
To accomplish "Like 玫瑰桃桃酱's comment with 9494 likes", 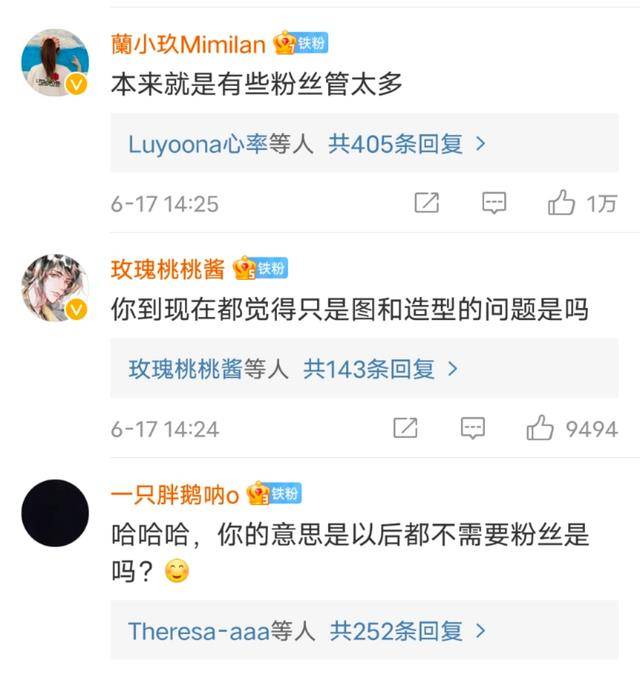I will (541, 429).
